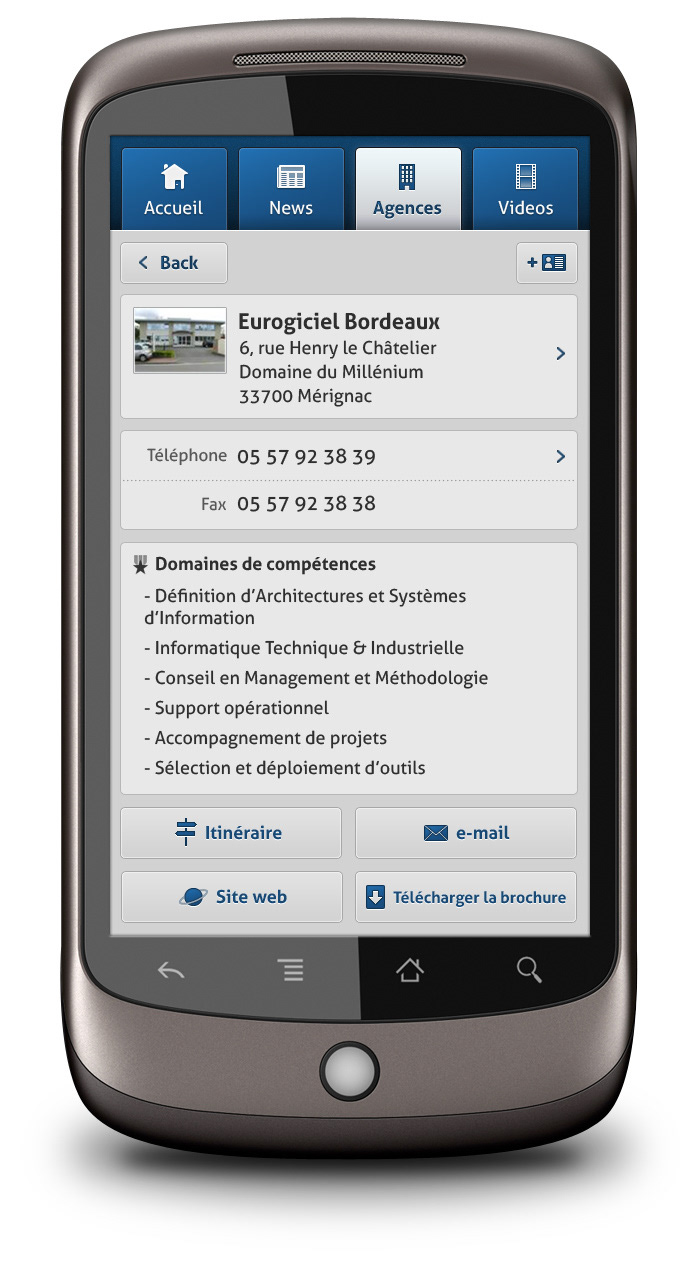The image size is (700, 1264).
Task: Tap the phone's hardware back key
Action: coord(172,970)
